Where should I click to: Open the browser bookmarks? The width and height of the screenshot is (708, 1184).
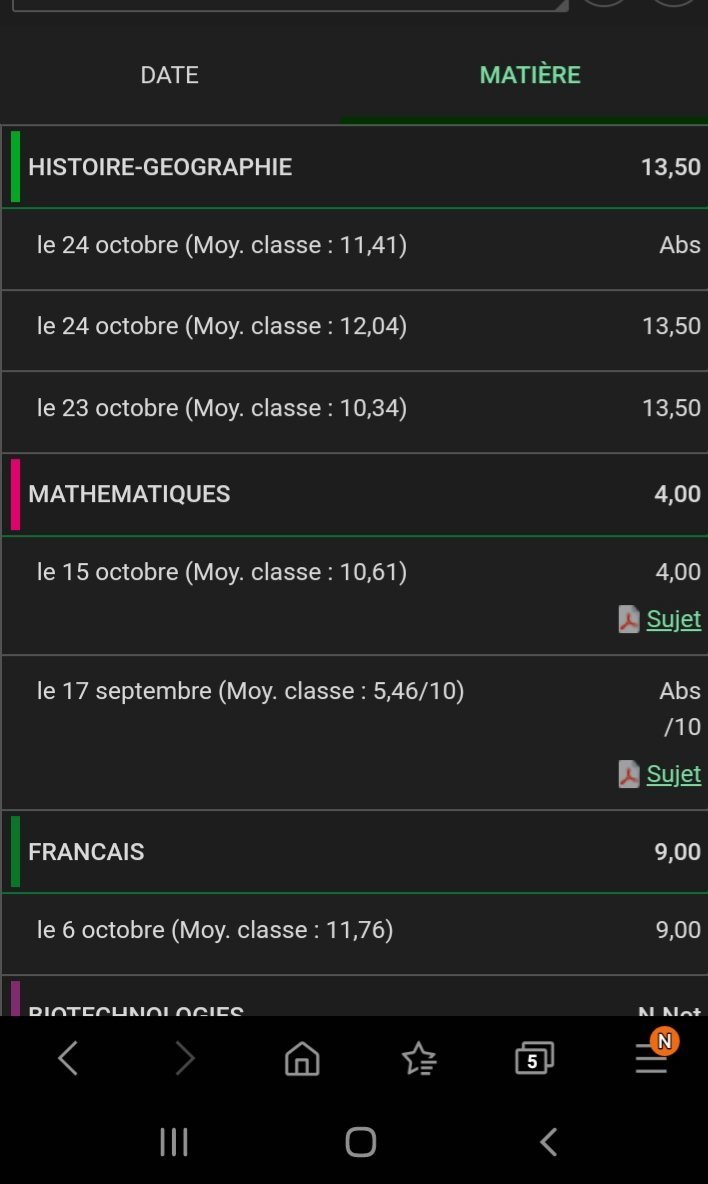(419, 1058)
